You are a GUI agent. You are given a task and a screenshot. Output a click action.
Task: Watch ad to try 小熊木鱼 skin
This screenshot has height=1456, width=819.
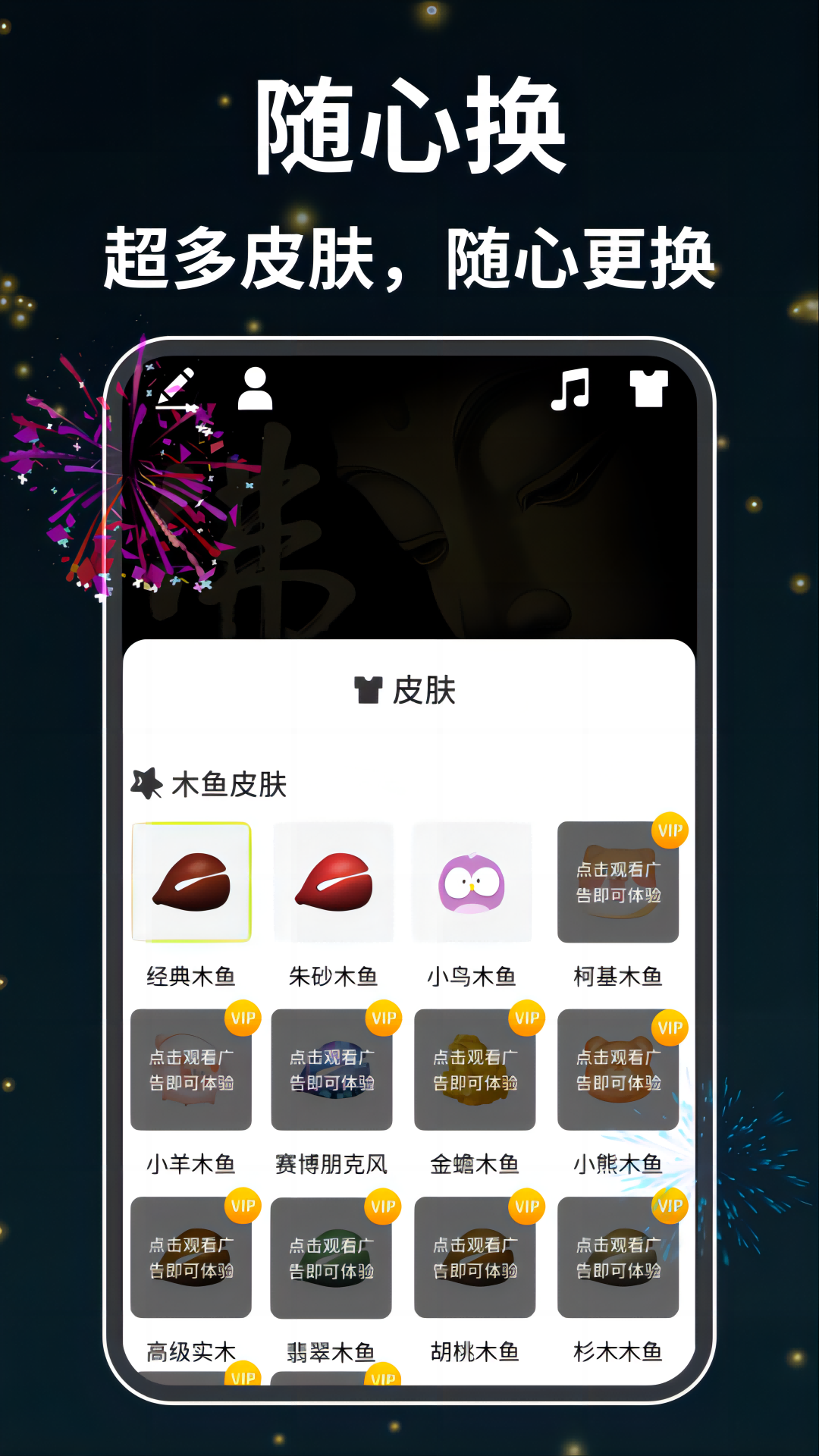click(x=618, y=1071)
